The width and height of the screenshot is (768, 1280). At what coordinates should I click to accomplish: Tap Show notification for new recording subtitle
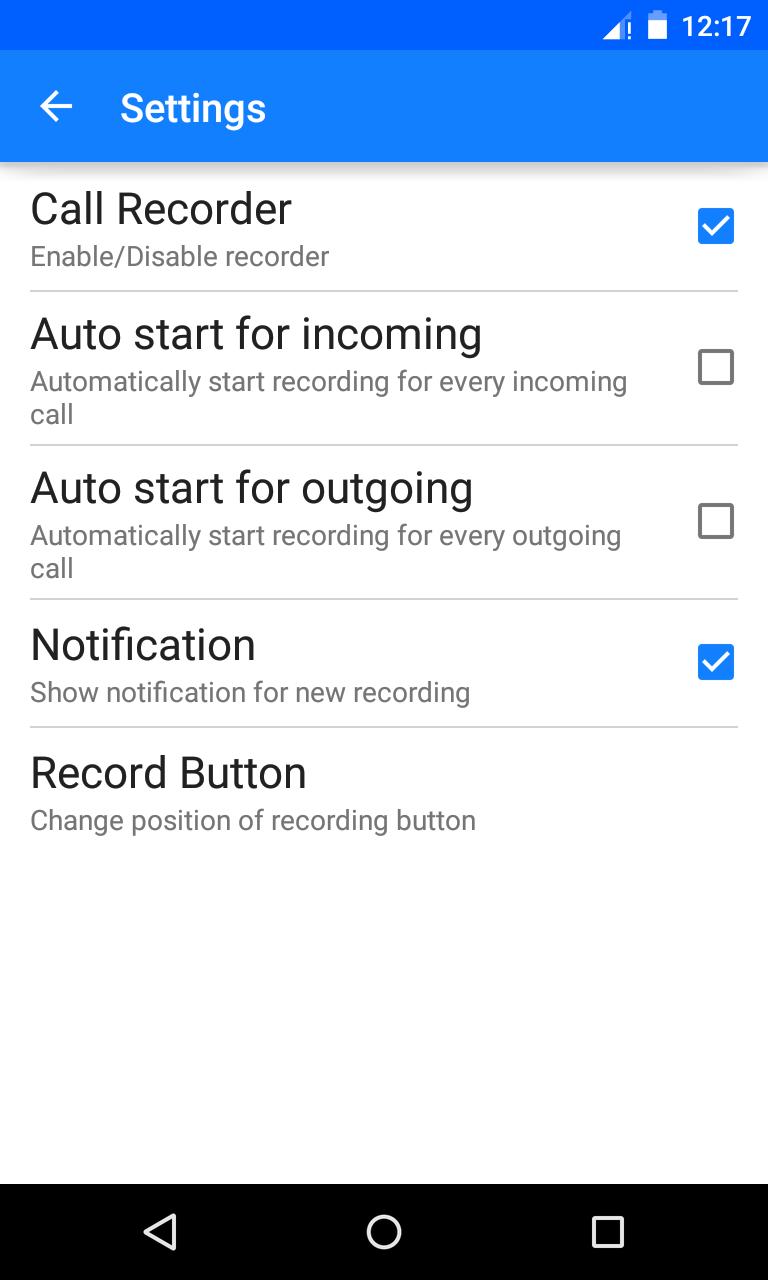click(x=250, y=692)
